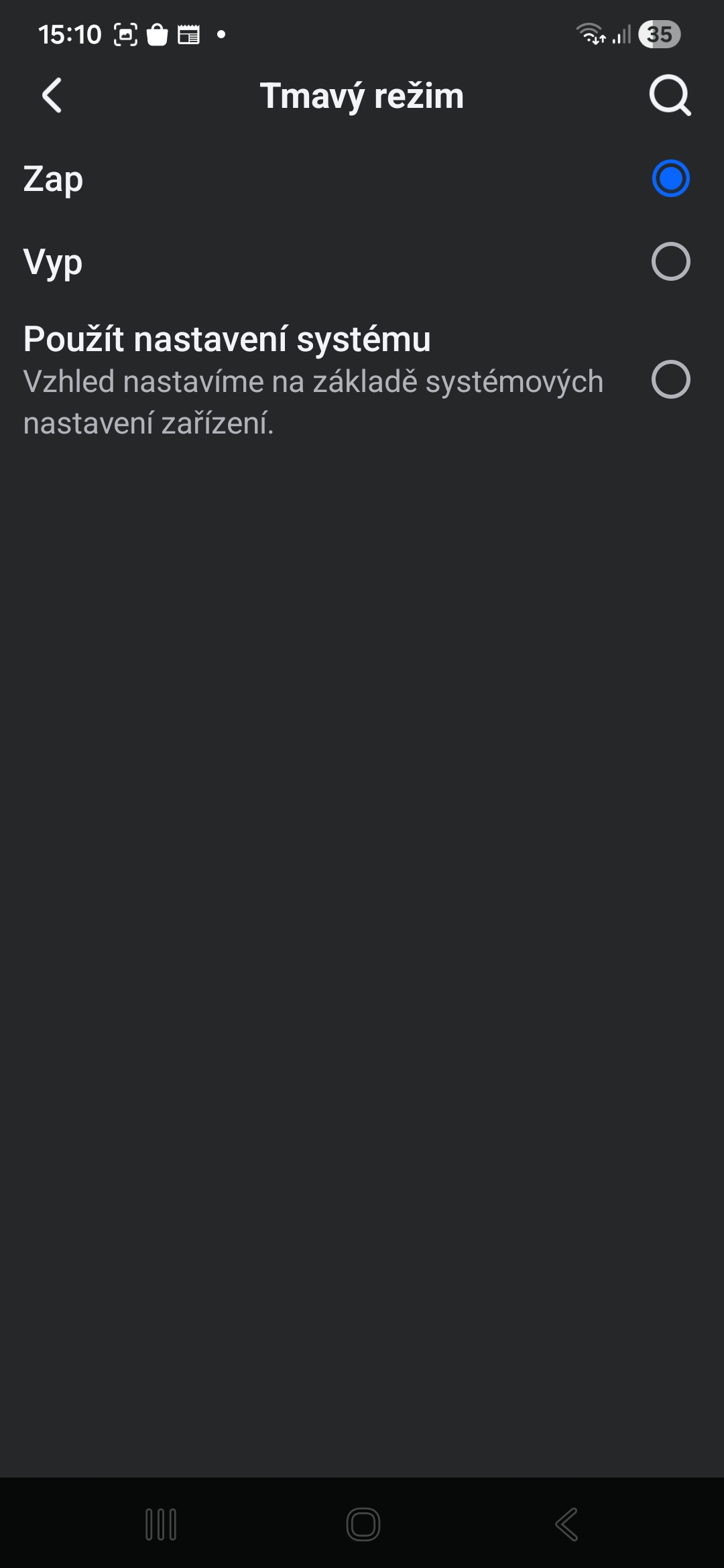Screen dimensions: 724x1568
Task: Select the Zap dark mode option
Action: (x=670, y=178)
